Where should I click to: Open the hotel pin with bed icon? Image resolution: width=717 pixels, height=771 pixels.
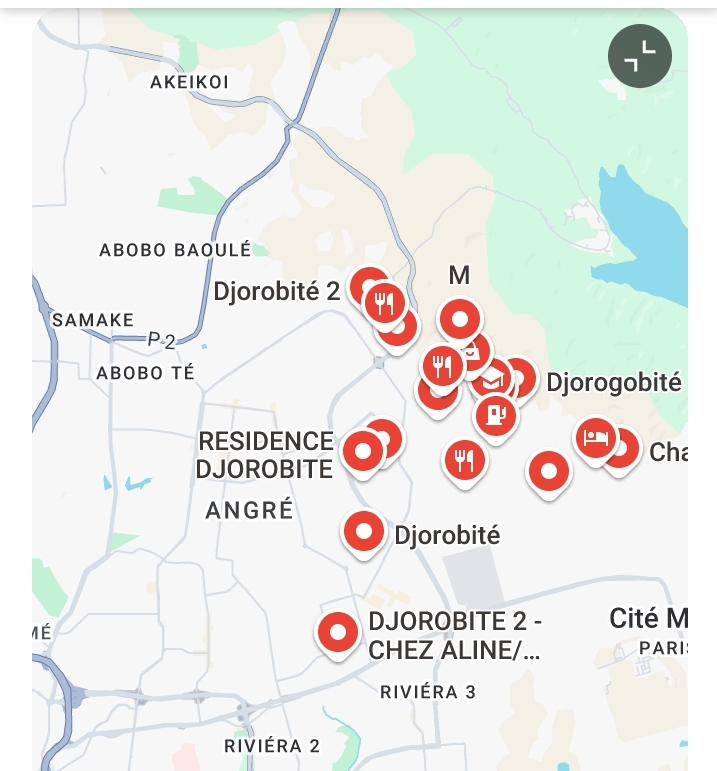[595, 437]
